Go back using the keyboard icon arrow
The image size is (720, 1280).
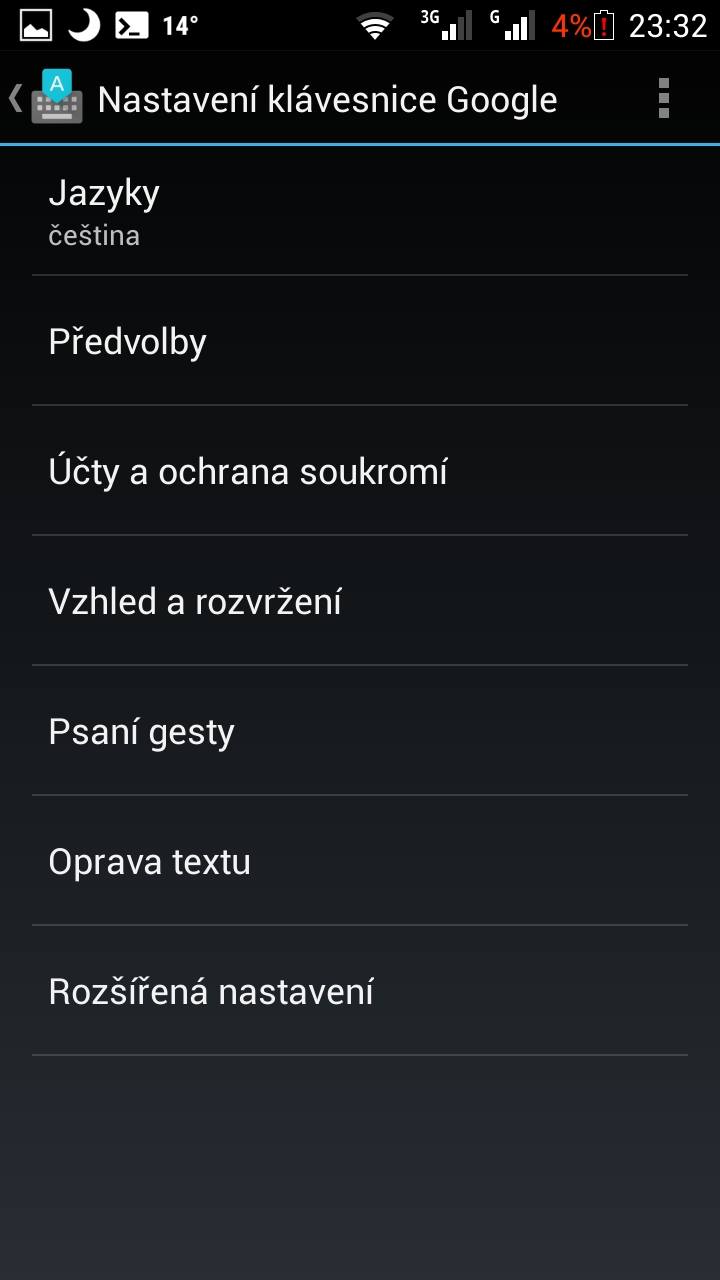coord(45,99)
